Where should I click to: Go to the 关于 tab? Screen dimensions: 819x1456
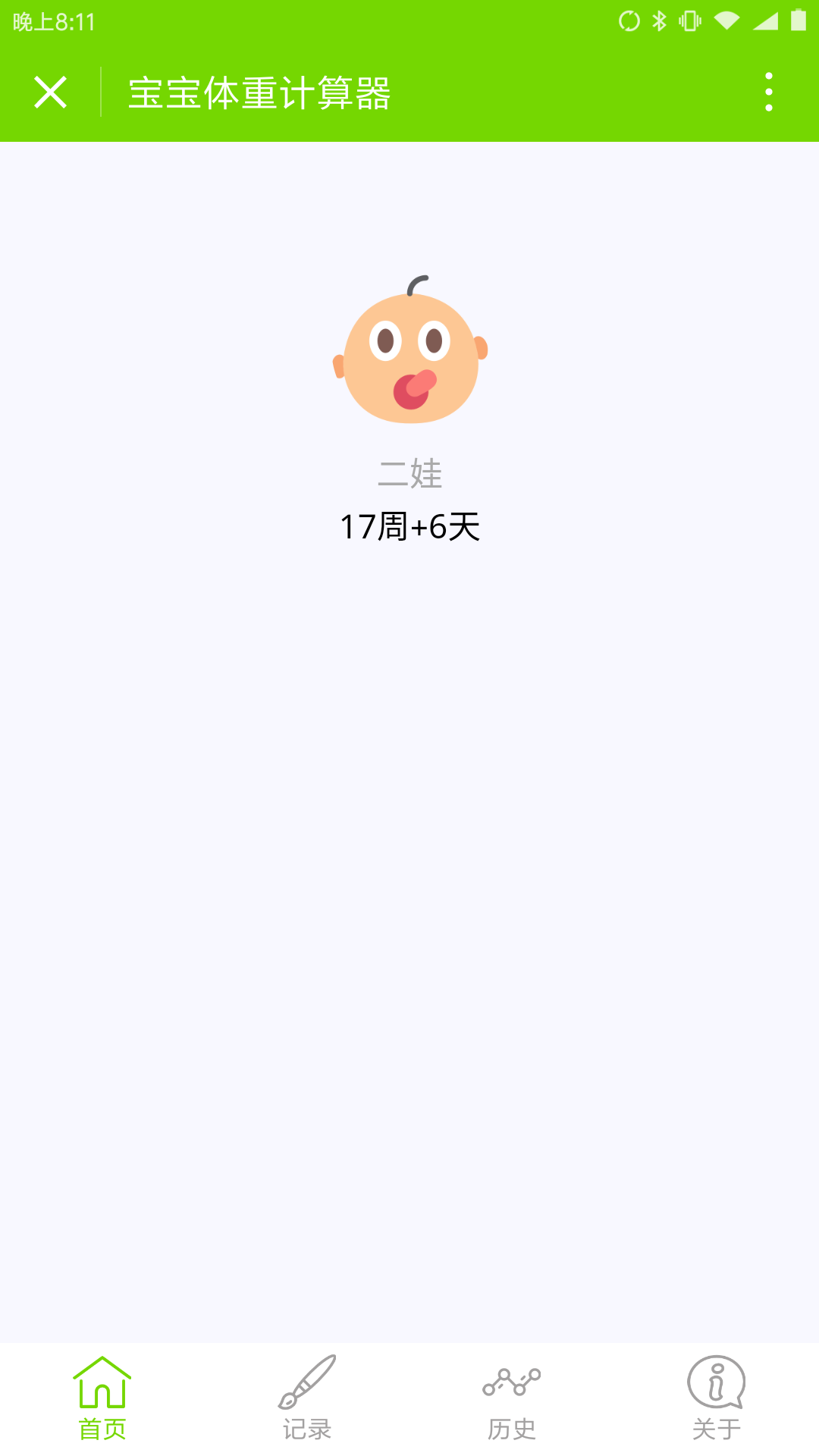tap(716, 1398)
